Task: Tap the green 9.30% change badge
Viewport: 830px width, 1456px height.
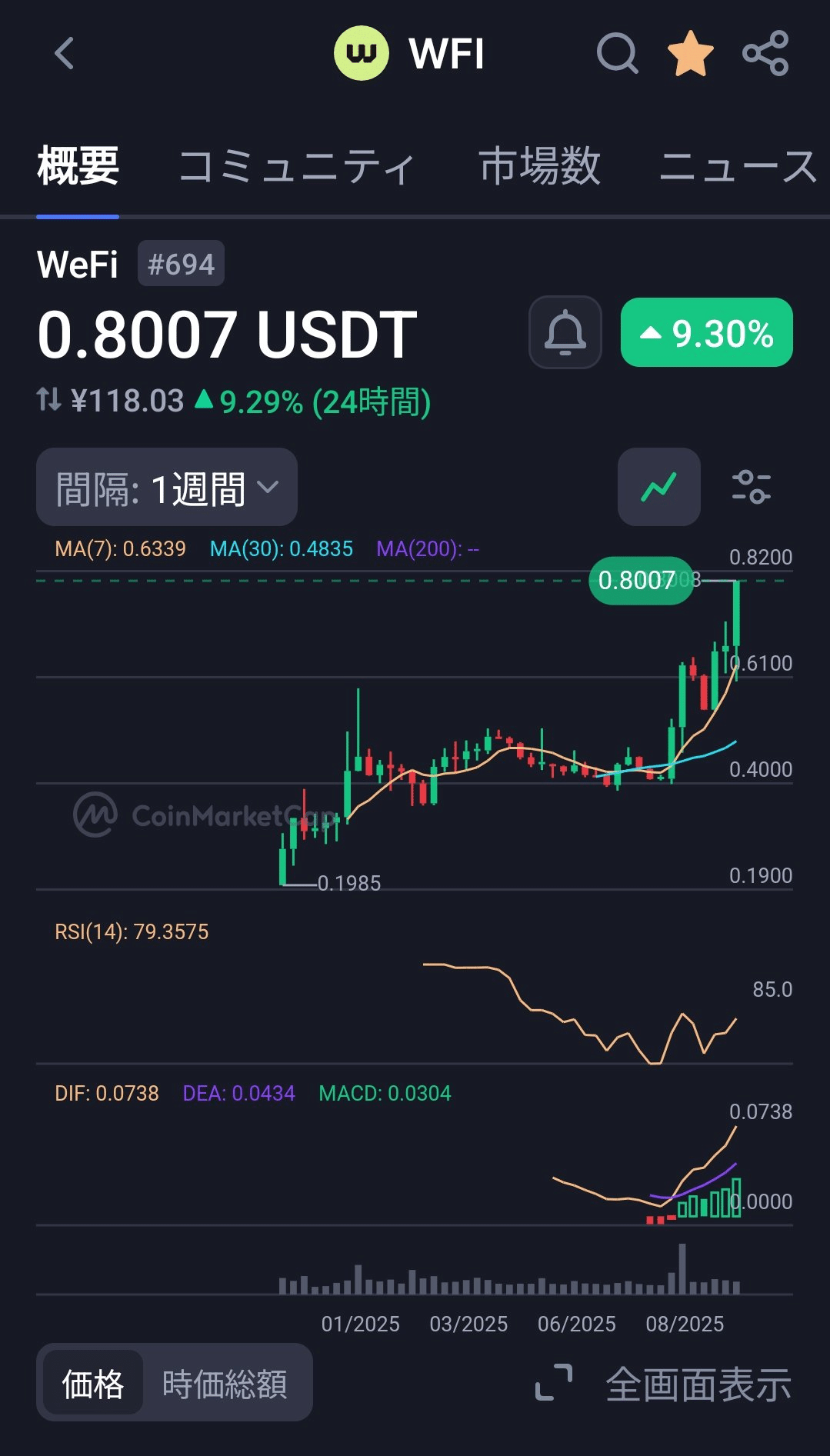Action: pyautogui.click(x=705, y=332)
